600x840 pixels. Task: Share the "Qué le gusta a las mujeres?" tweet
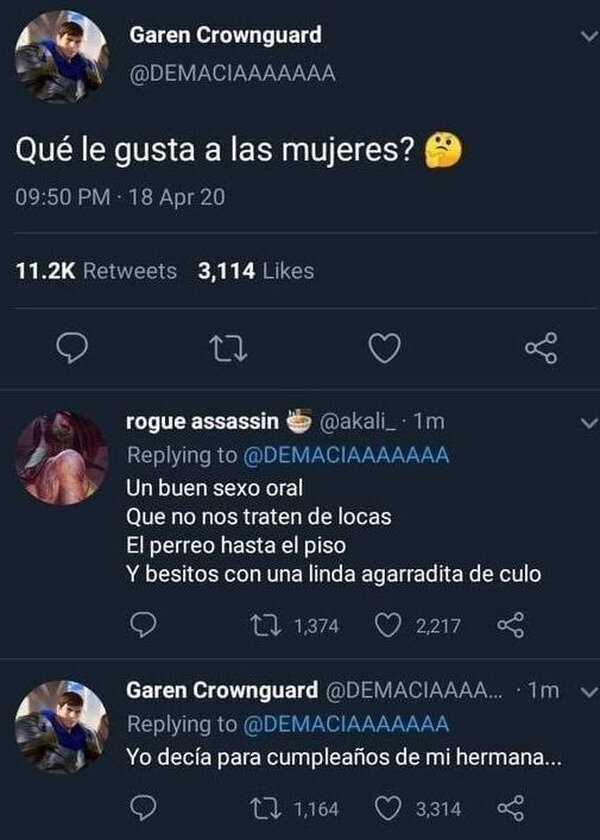[x=541, y=348]
